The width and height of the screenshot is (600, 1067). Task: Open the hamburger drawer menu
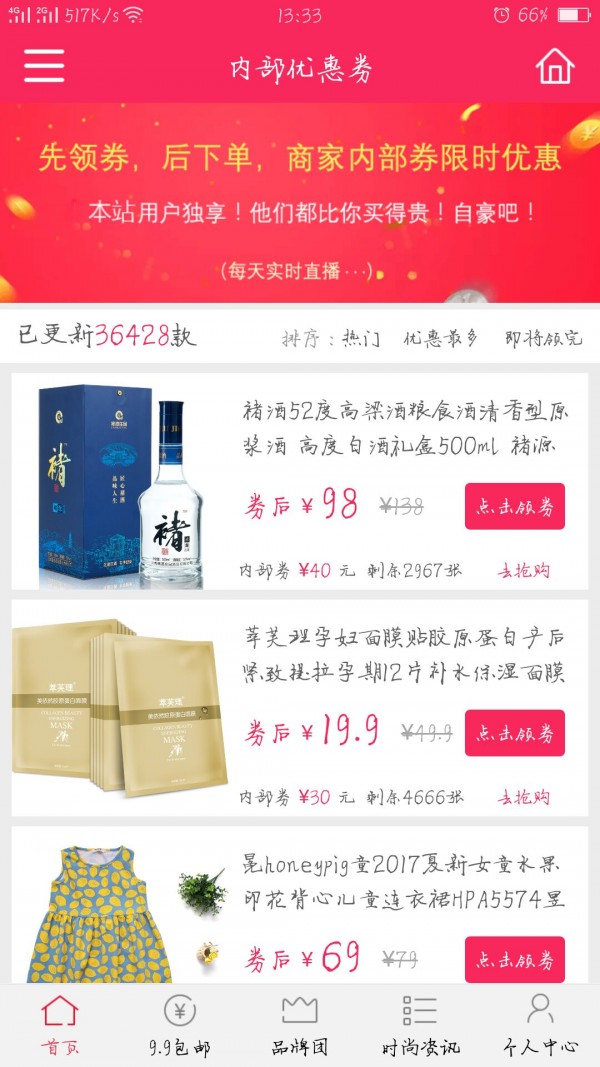click(x=44, y=66)
